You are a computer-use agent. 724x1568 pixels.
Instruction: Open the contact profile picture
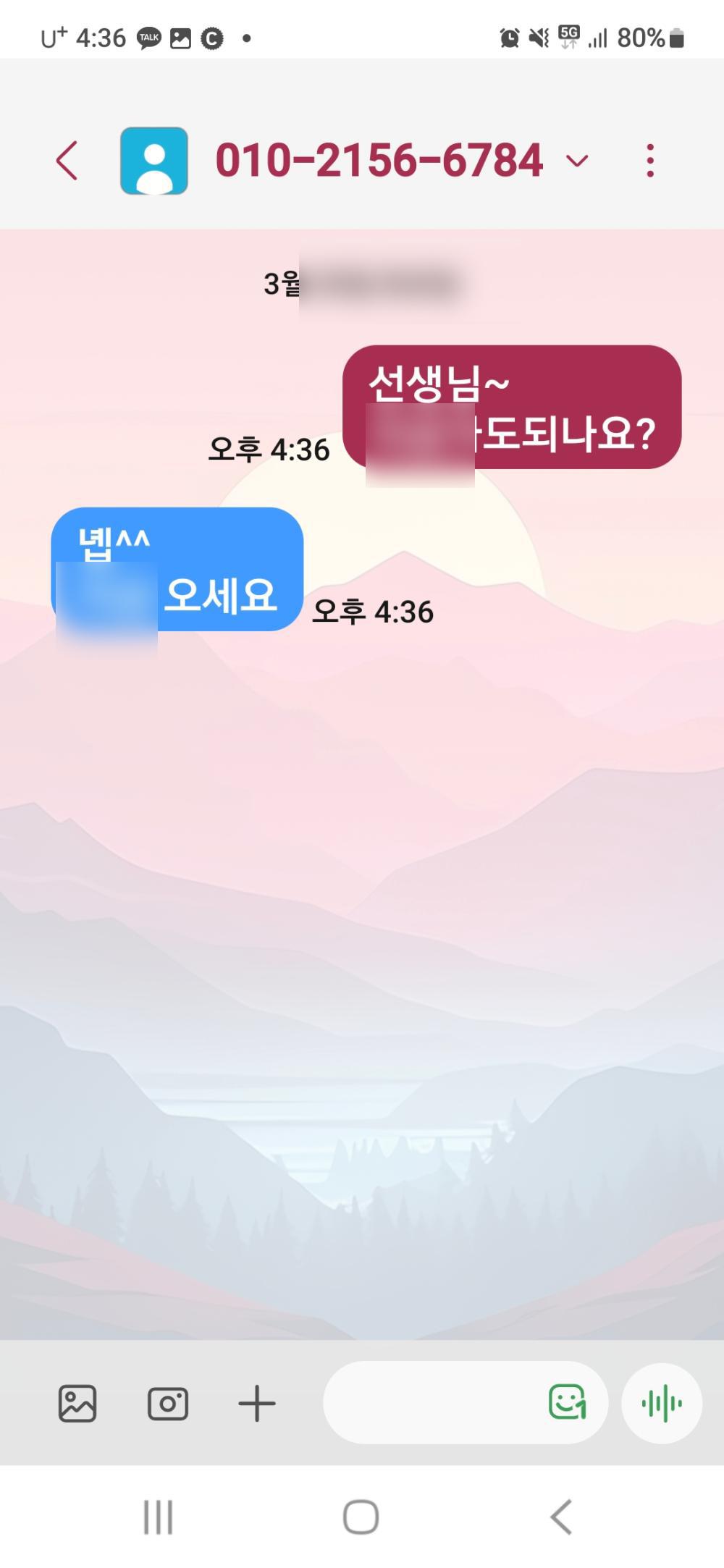click(154, 161)
